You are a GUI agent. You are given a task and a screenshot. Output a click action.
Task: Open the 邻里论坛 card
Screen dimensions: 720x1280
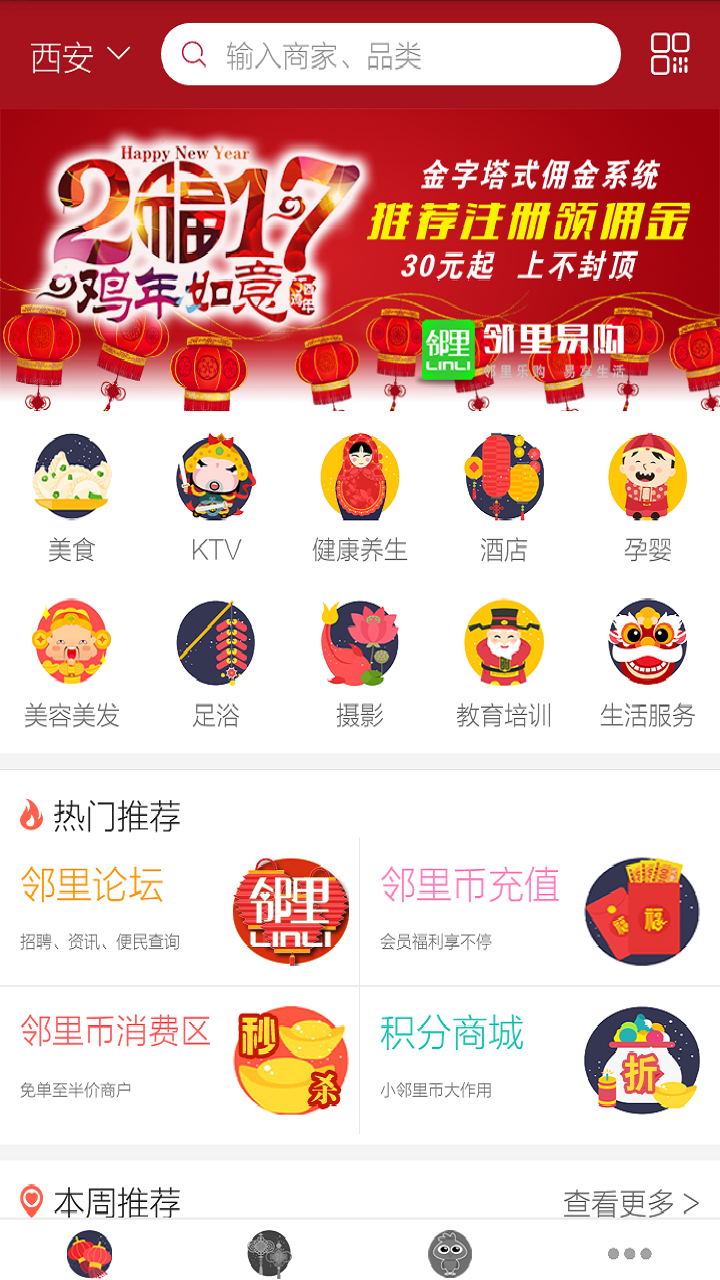click(180, 911)
